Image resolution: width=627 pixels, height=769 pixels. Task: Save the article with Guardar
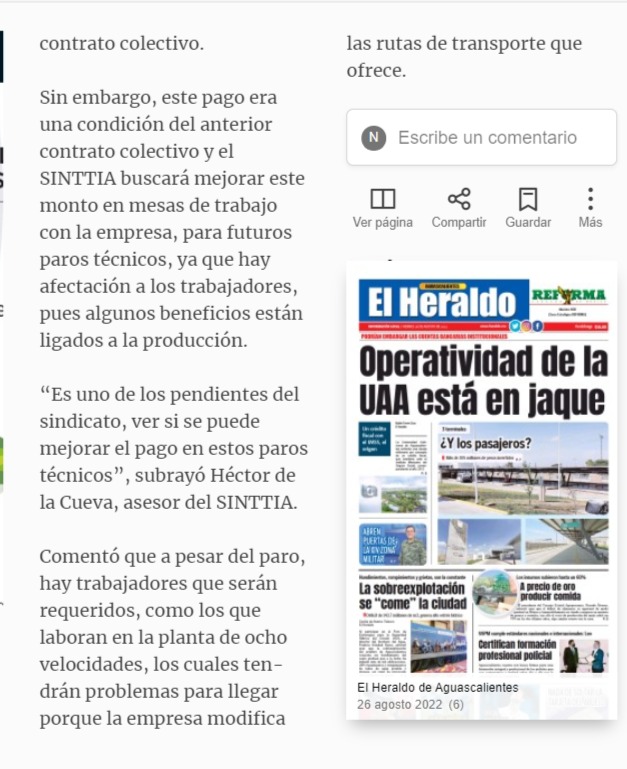point(528,208)
